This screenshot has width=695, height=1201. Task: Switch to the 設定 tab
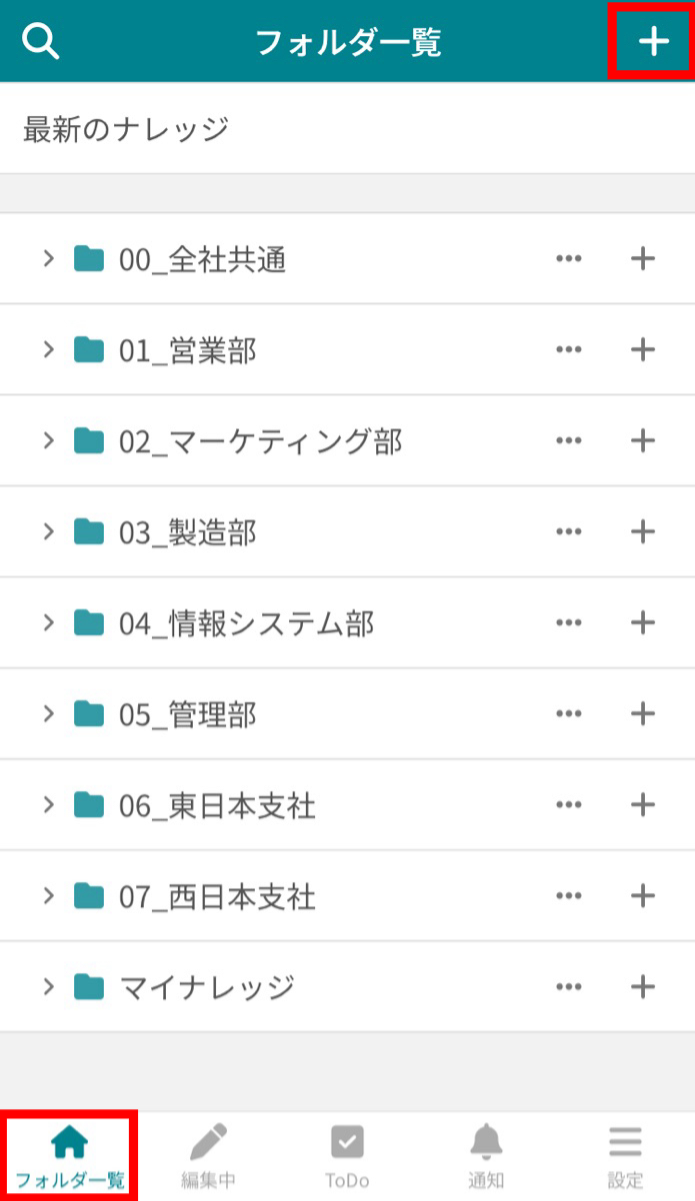625,1155
